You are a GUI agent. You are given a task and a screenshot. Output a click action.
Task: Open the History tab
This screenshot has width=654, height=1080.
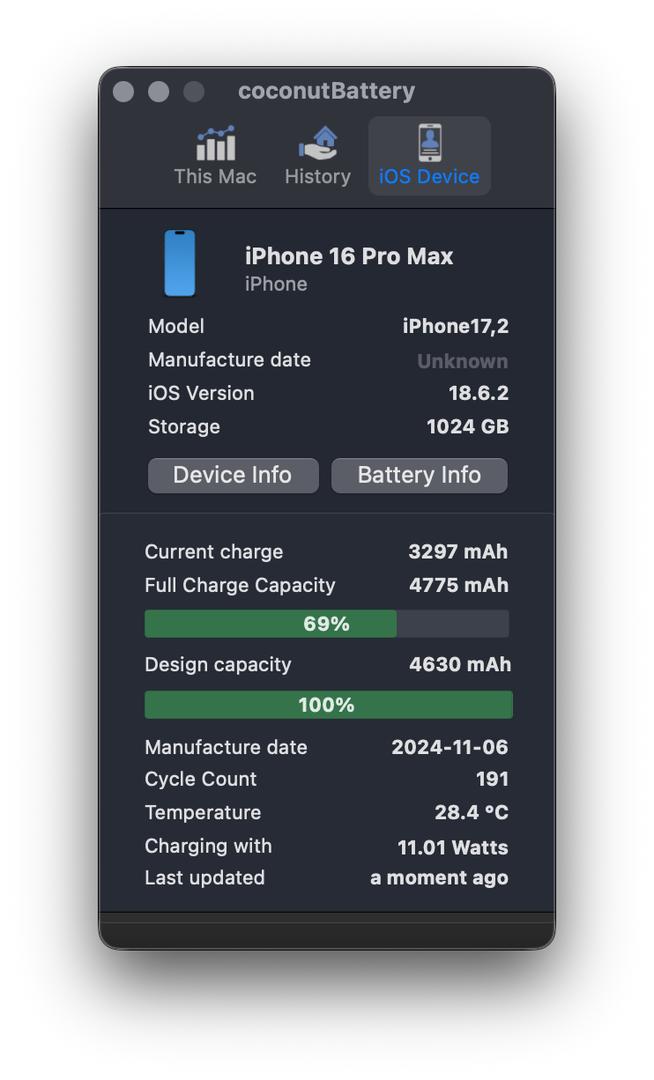click(317, 156)
